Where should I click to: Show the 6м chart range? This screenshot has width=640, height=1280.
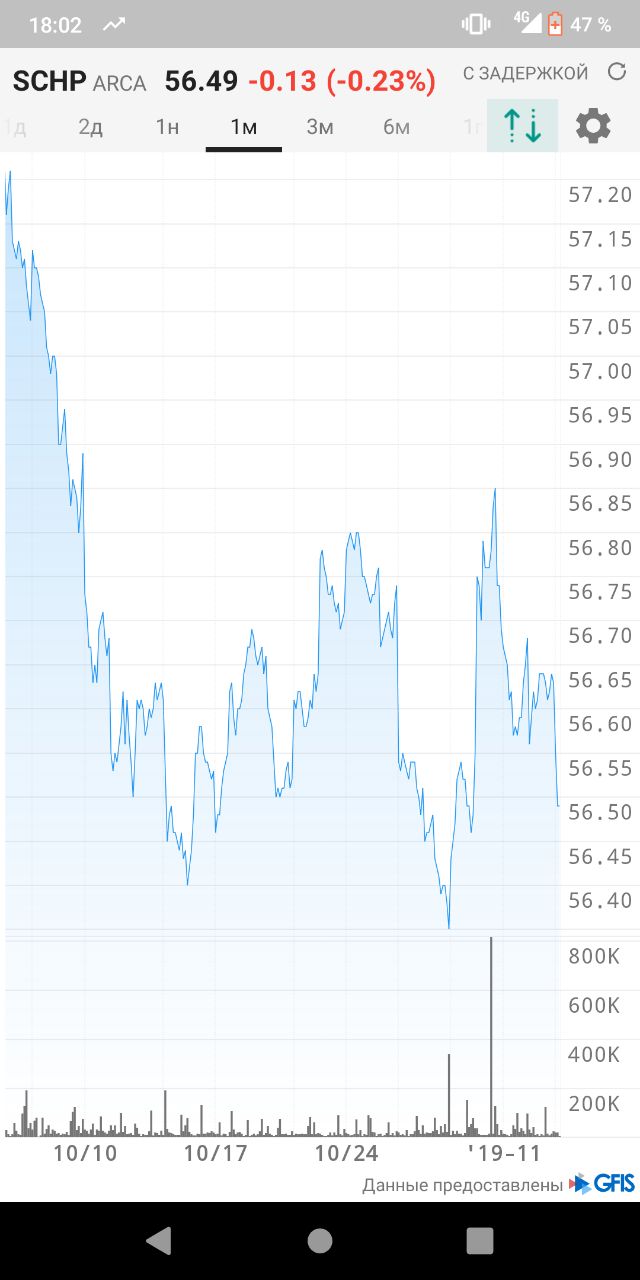pos(396,127)
